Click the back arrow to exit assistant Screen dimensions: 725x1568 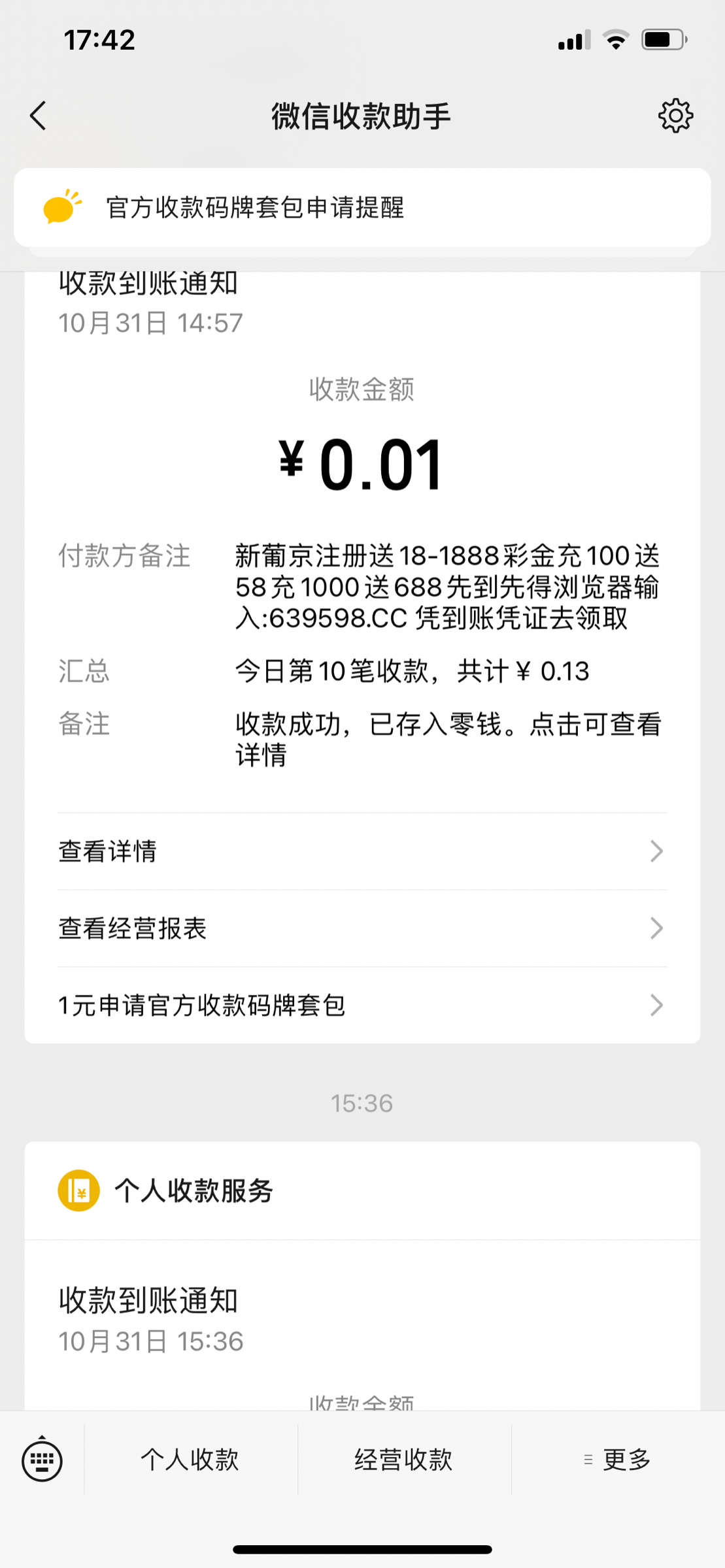coord(38,115)
